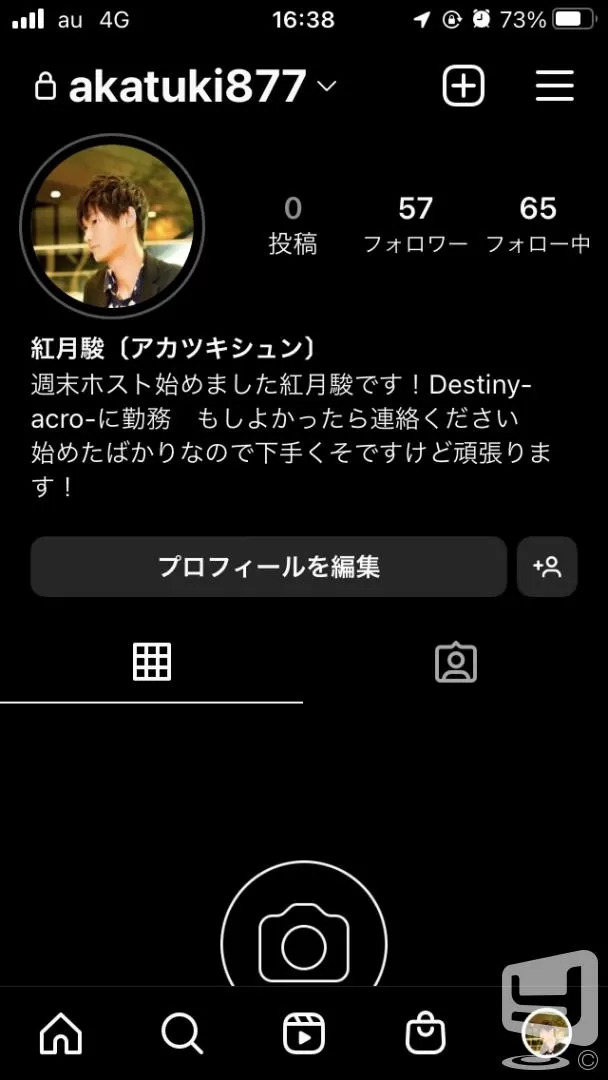View the 65 フォロー中 list

538,224
